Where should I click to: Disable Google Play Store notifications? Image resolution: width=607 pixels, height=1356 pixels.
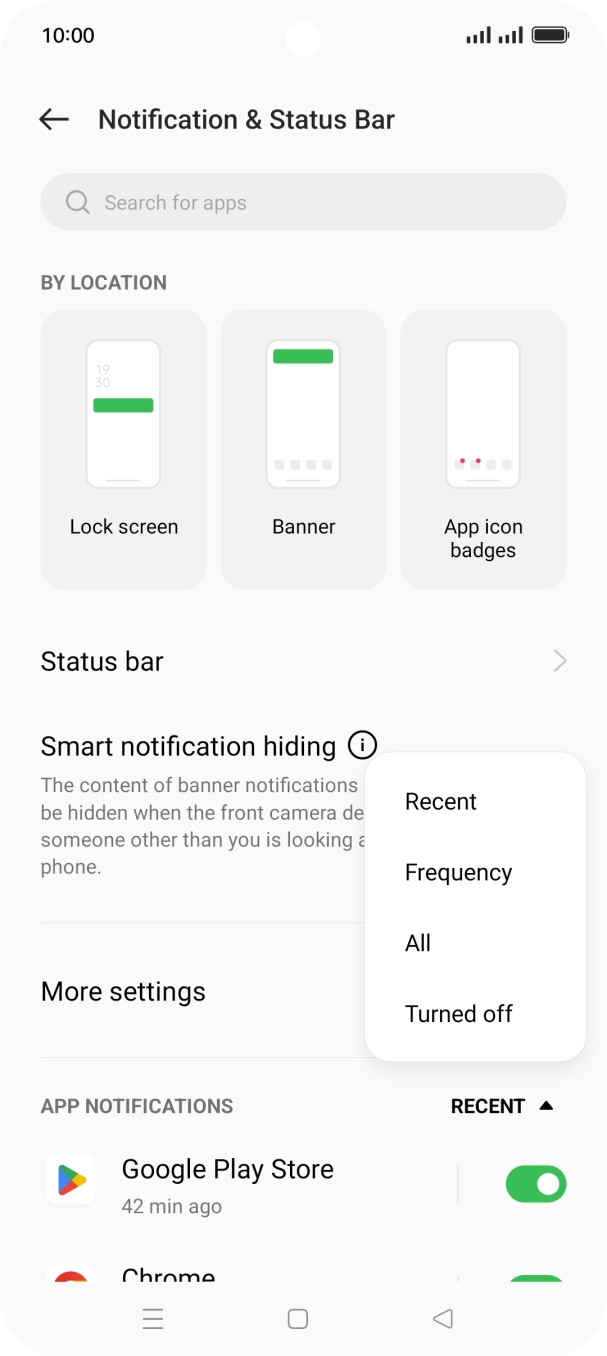point(536,1185)
